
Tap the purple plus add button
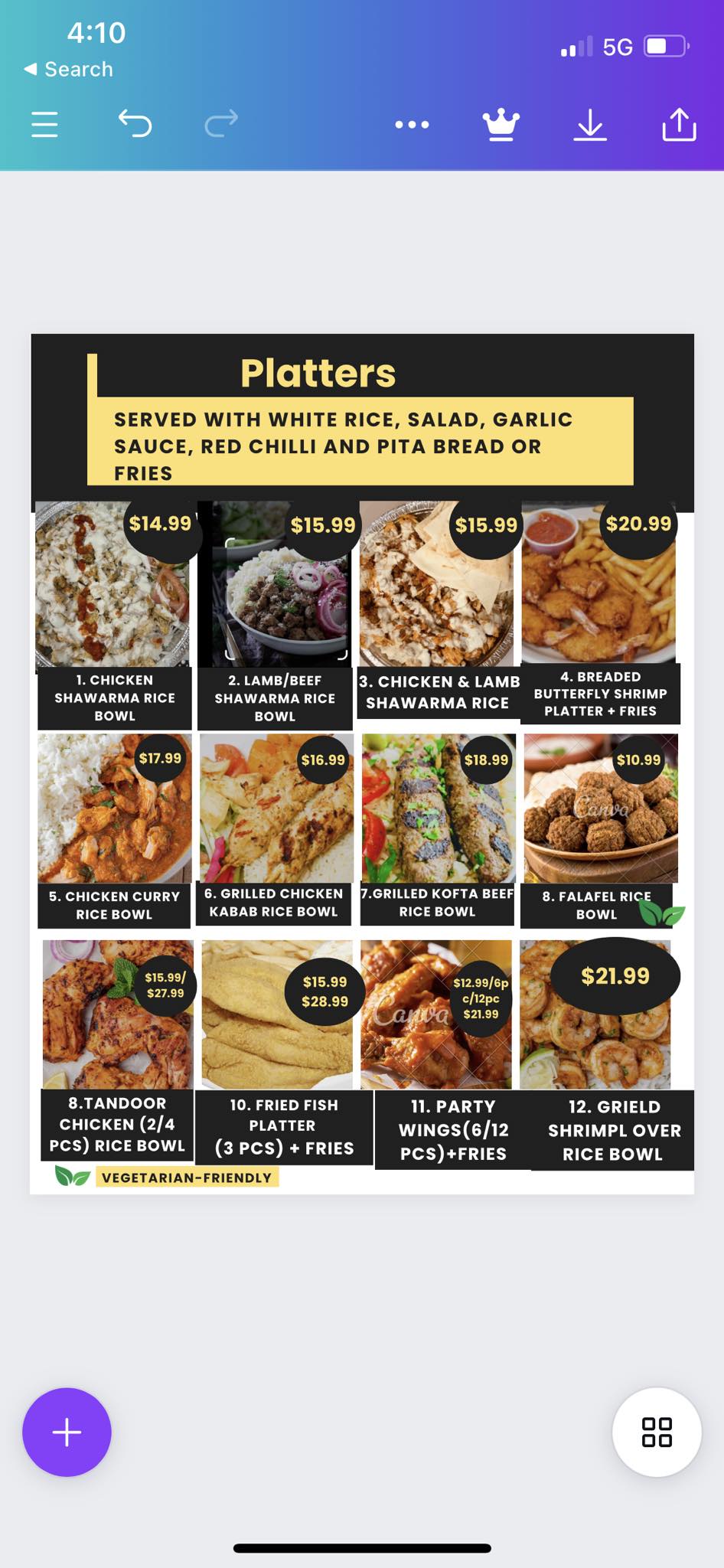pyautogui.click(x=67, y=1432)
